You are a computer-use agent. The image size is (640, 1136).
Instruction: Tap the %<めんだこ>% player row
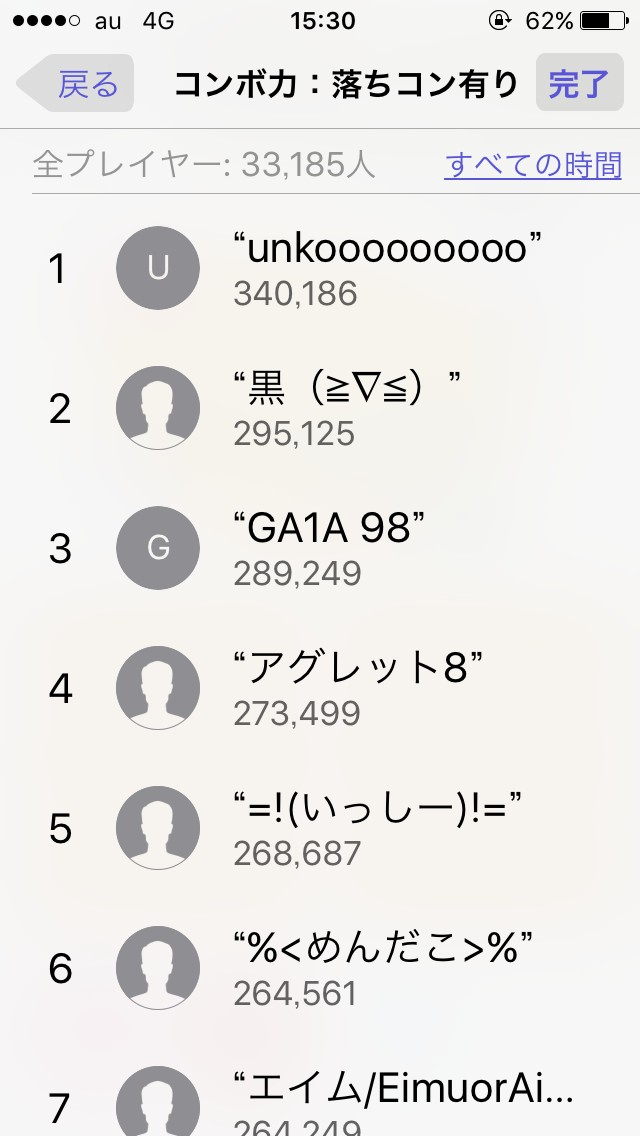coord(380,969)
